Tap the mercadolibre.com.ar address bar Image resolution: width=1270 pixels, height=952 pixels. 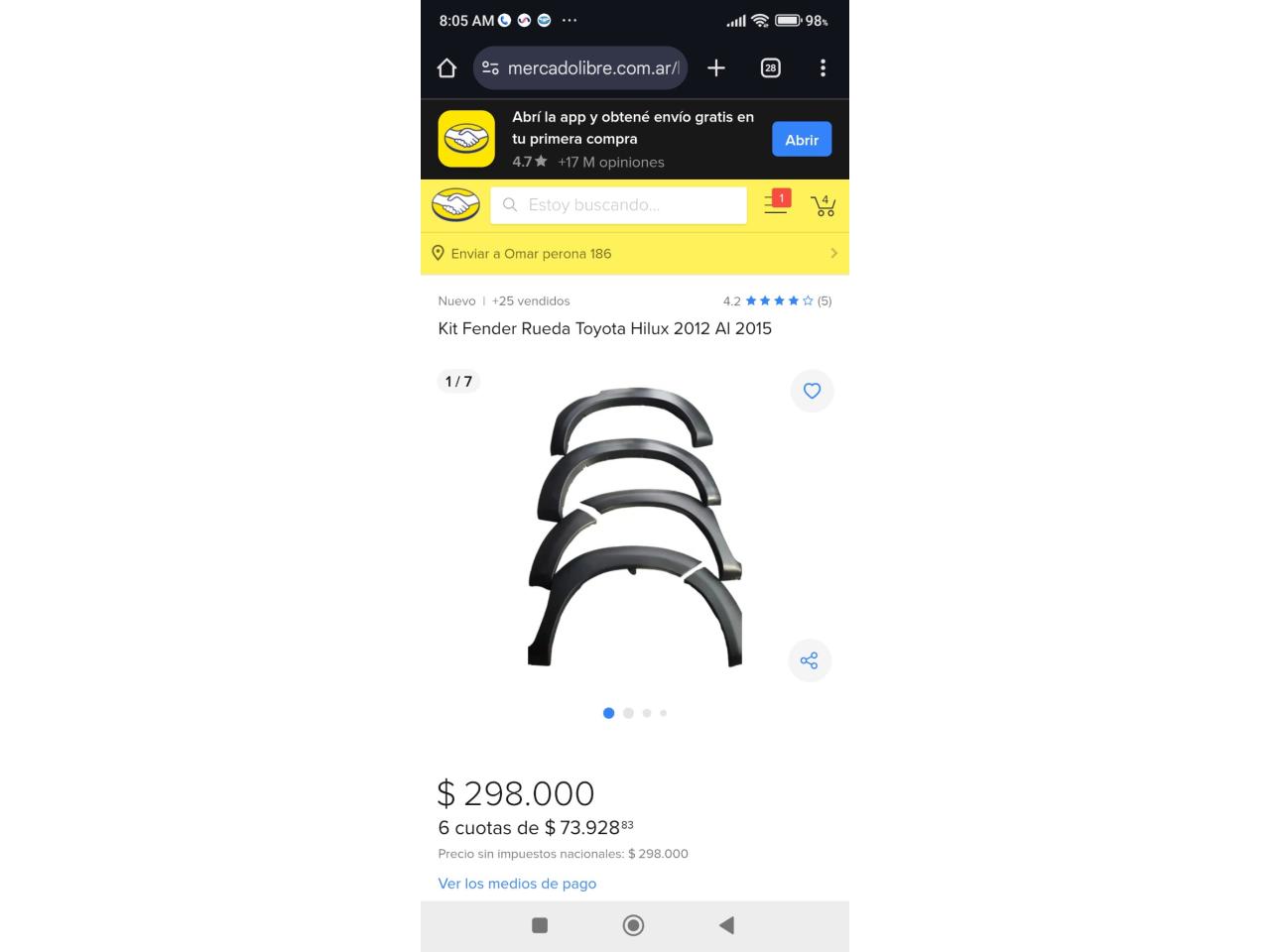pyautogui.click(x=580, y=68)
